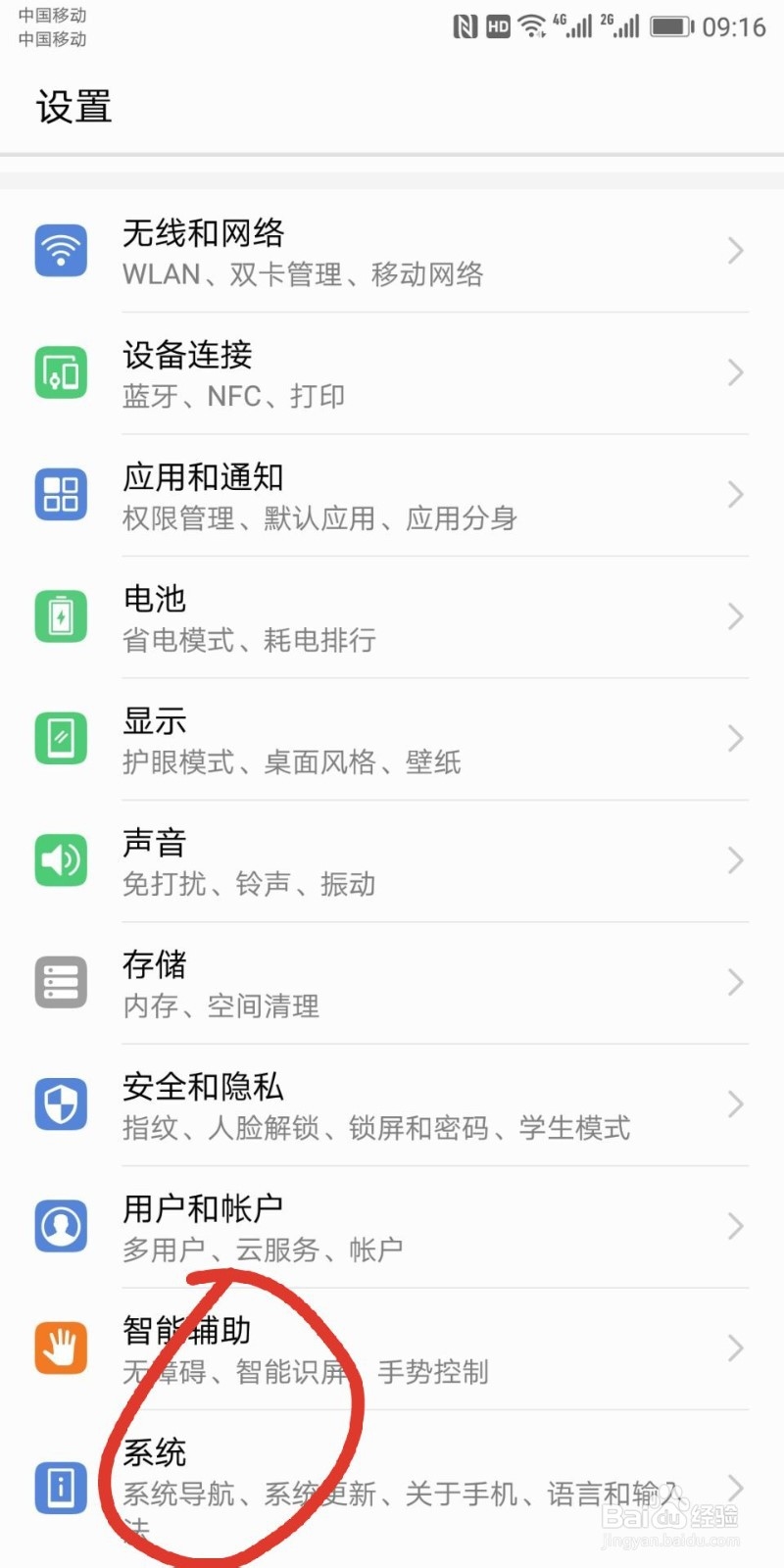
Task: Tap the WLAN wireless network icon
Action: click(x=61, y=251)
